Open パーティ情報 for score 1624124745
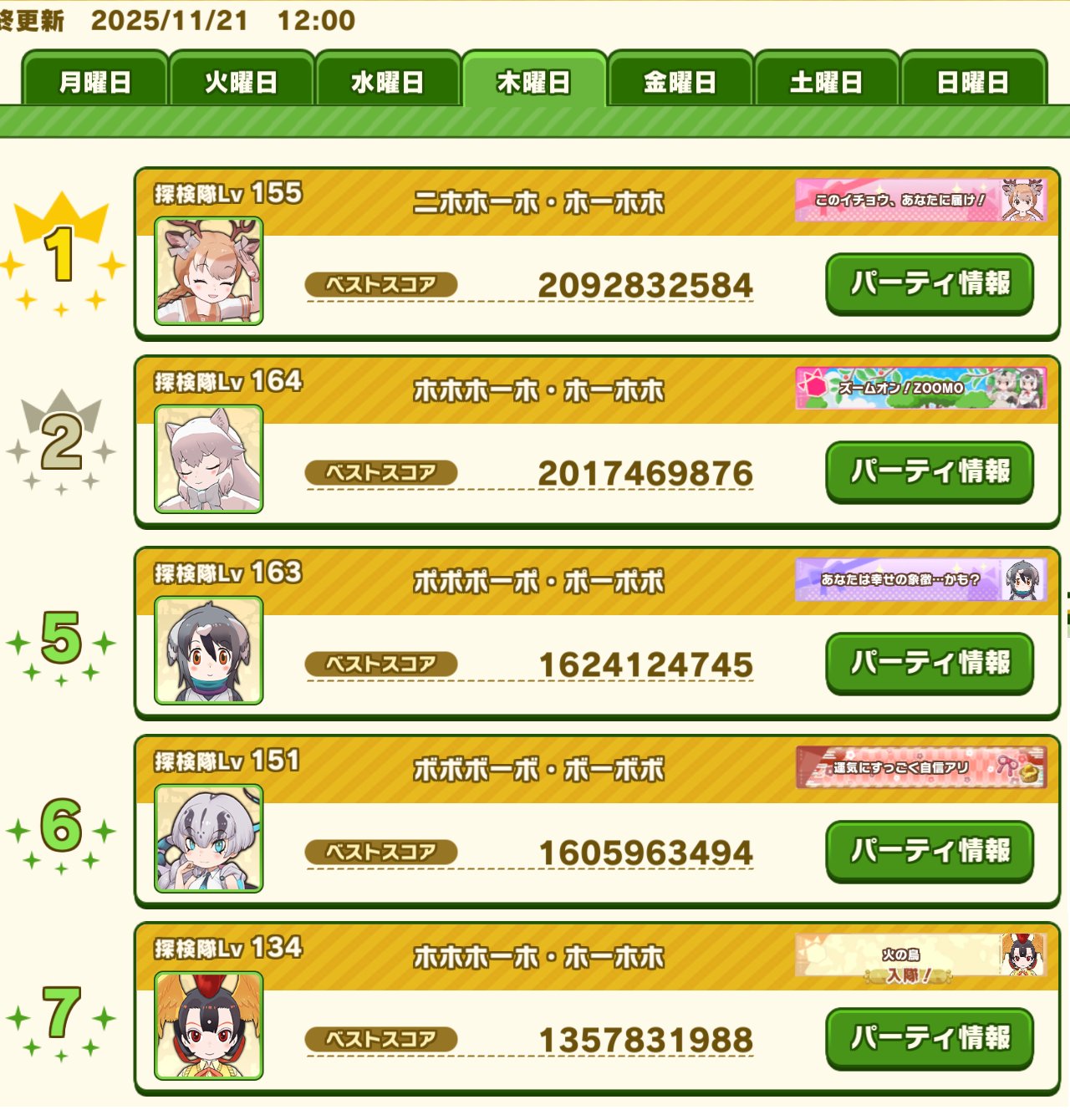Image resolution: width=1070 pixels, height=1120 pixels. pyautogui.click(x=930, y=663)
